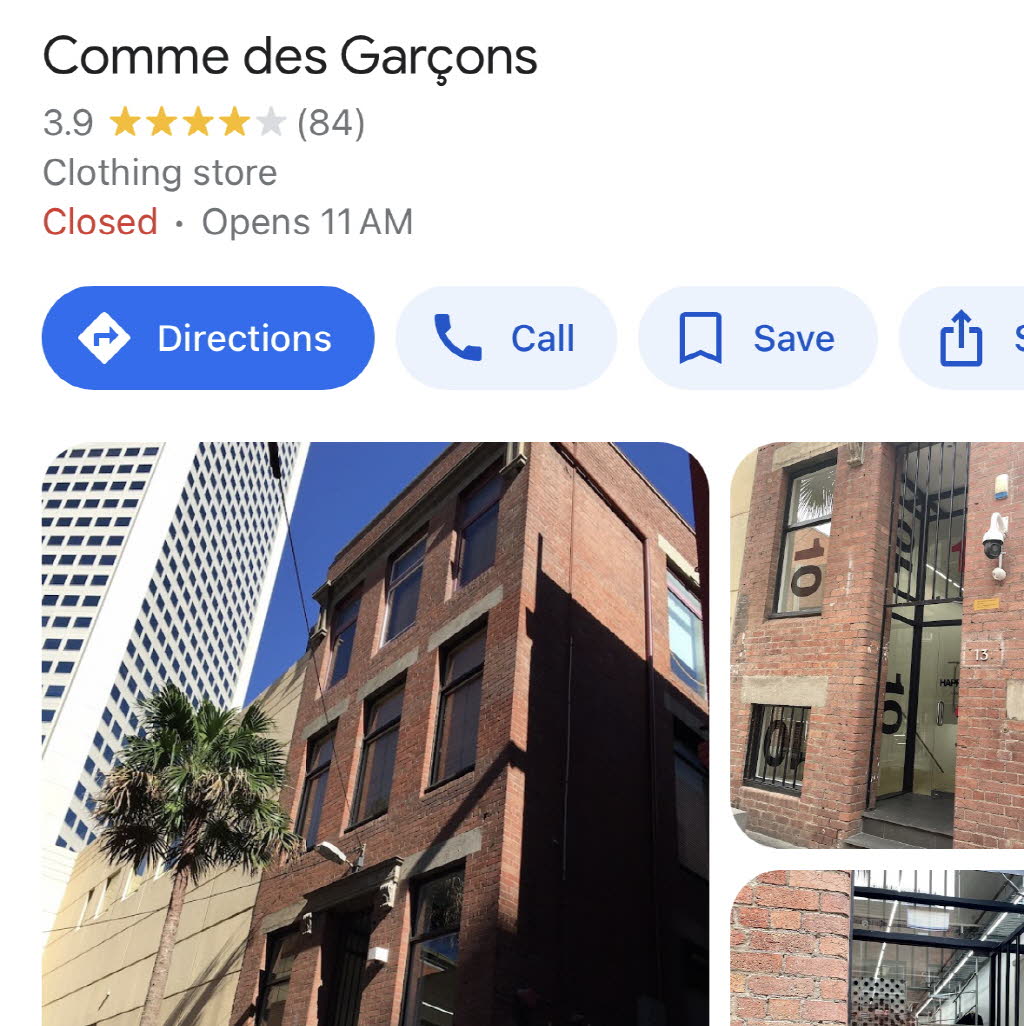The height and width of the screenshot is (1026, 1024).
Task: View the entrance photo with number 10
Action: [x=877, y=645]
